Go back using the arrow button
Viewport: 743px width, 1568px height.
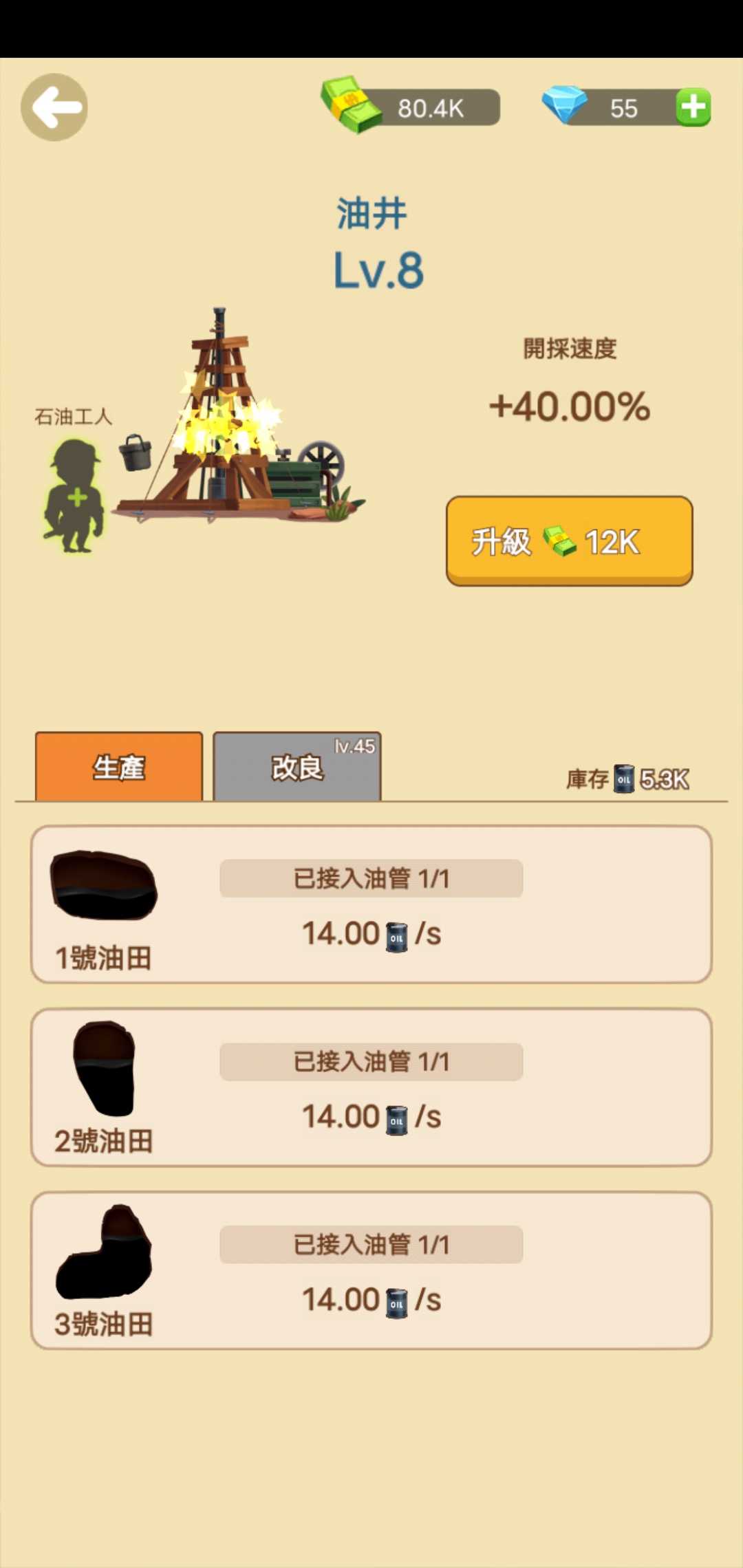pos(54,107)
